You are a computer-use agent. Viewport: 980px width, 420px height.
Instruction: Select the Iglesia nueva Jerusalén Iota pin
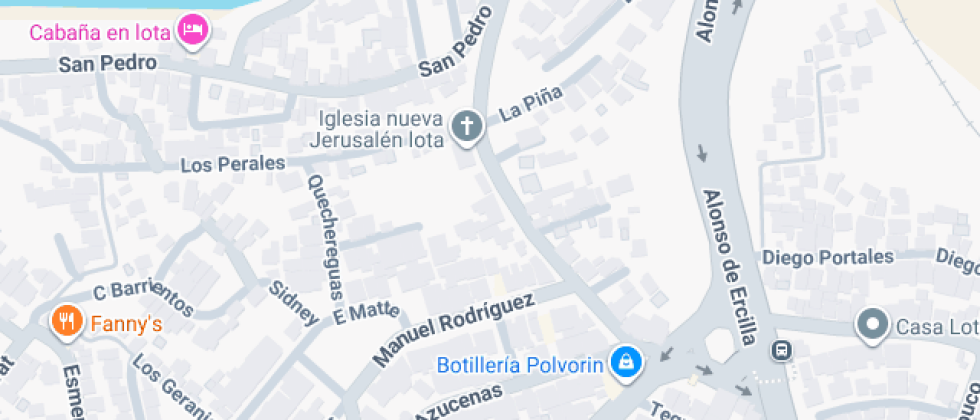click(x=467, y=127)
